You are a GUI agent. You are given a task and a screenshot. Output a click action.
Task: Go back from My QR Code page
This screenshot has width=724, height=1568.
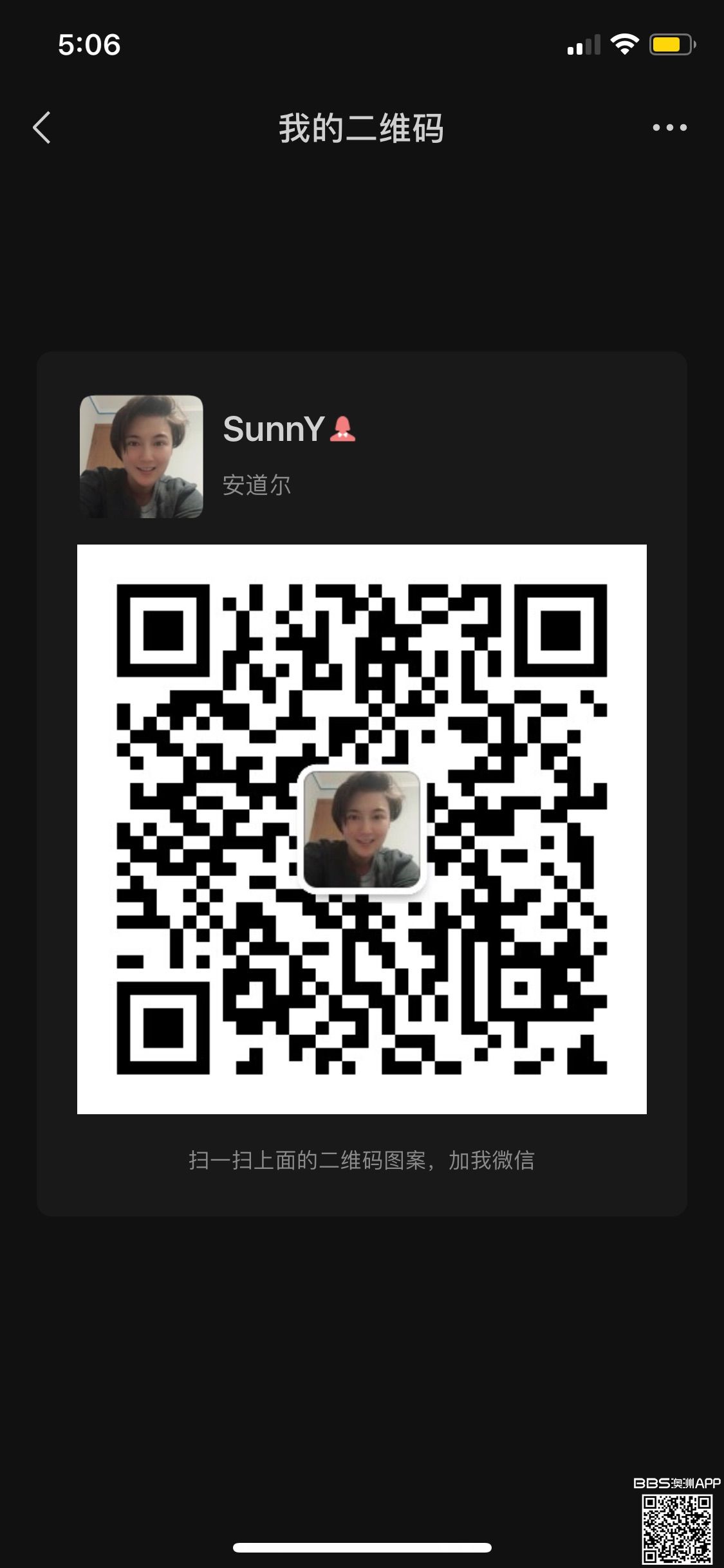pyautogui.click(x=42, y=127)
